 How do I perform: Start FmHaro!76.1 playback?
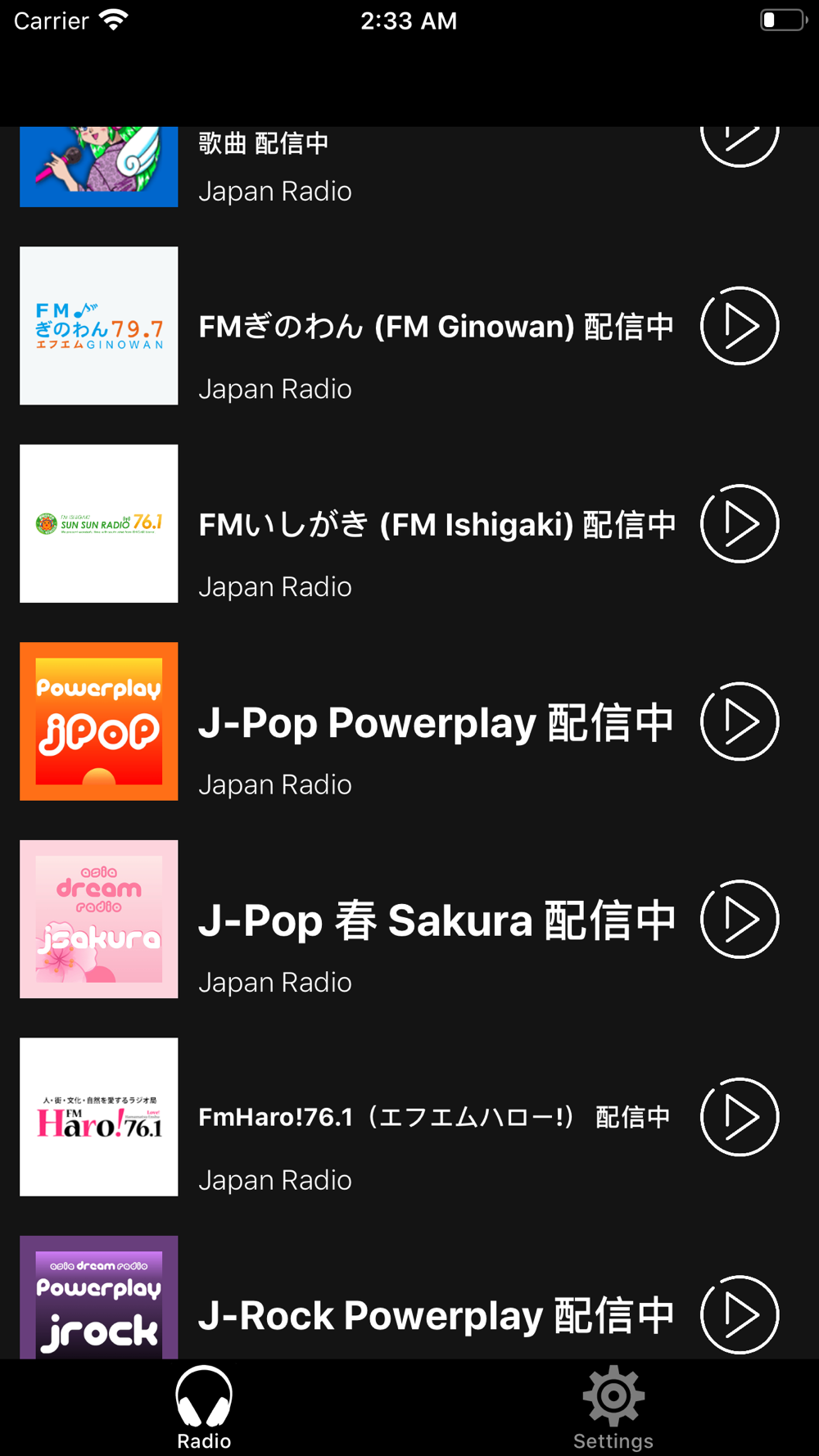[x=739, y=1117]
